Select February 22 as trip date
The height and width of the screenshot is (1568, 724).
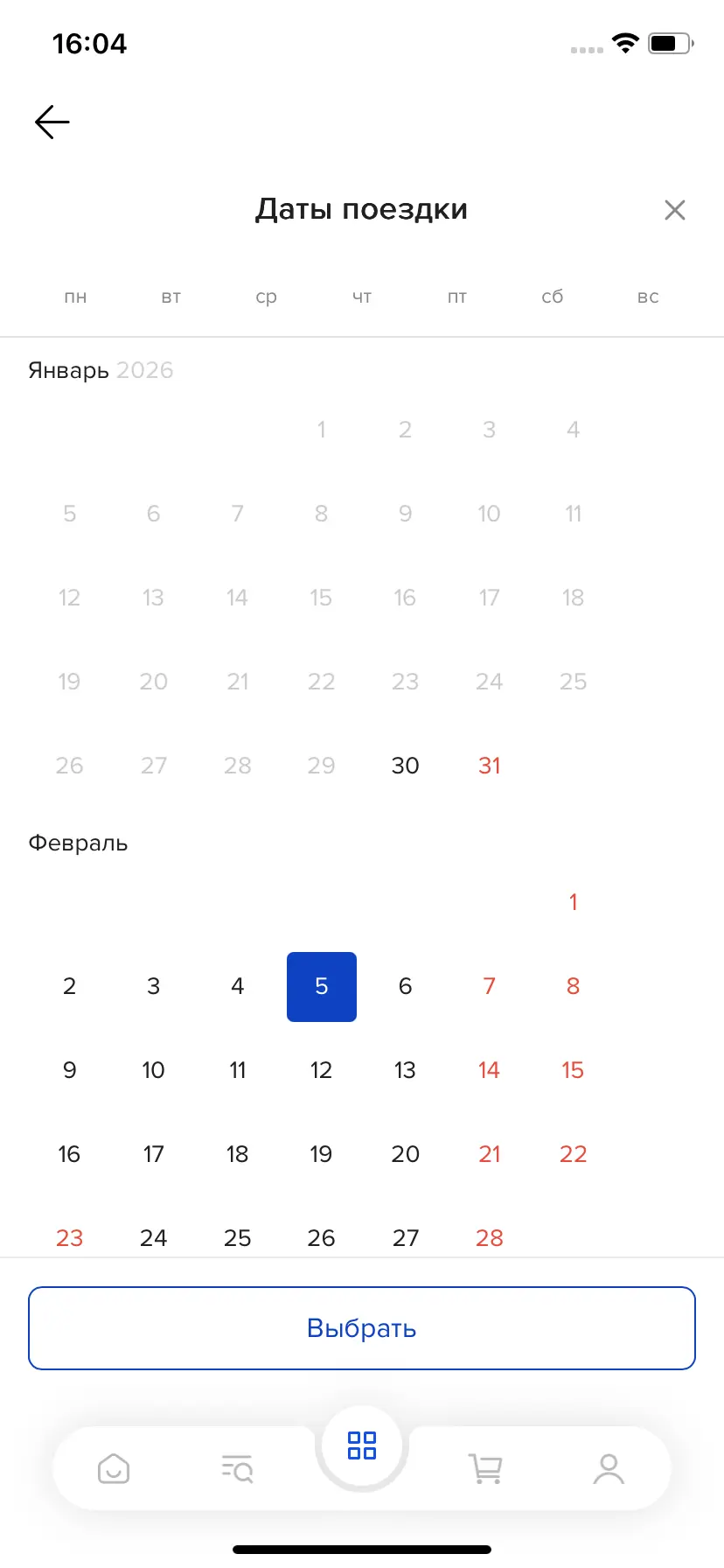pyautogui.click(x=573, y=1154)
